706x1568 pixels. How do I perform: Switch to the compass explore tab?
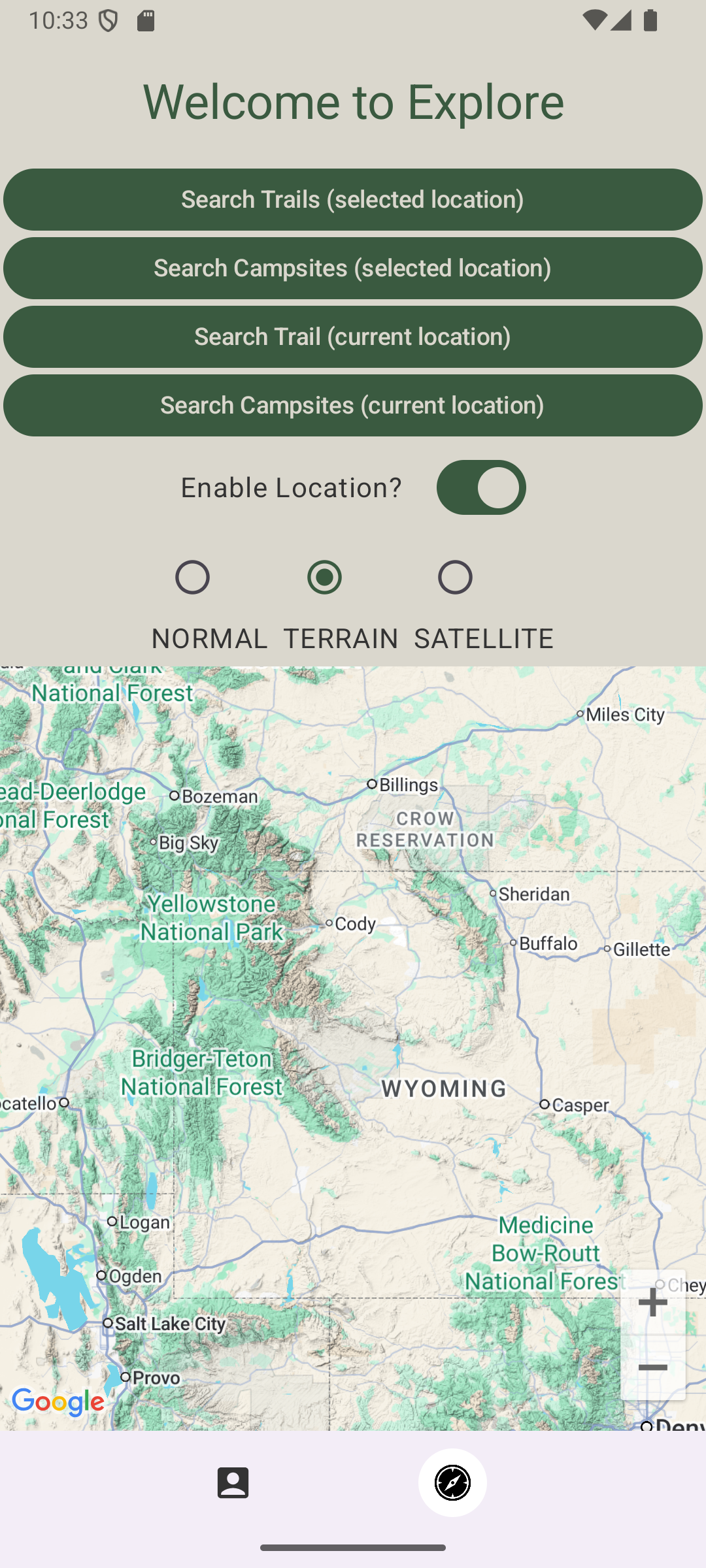(452, 1482)
